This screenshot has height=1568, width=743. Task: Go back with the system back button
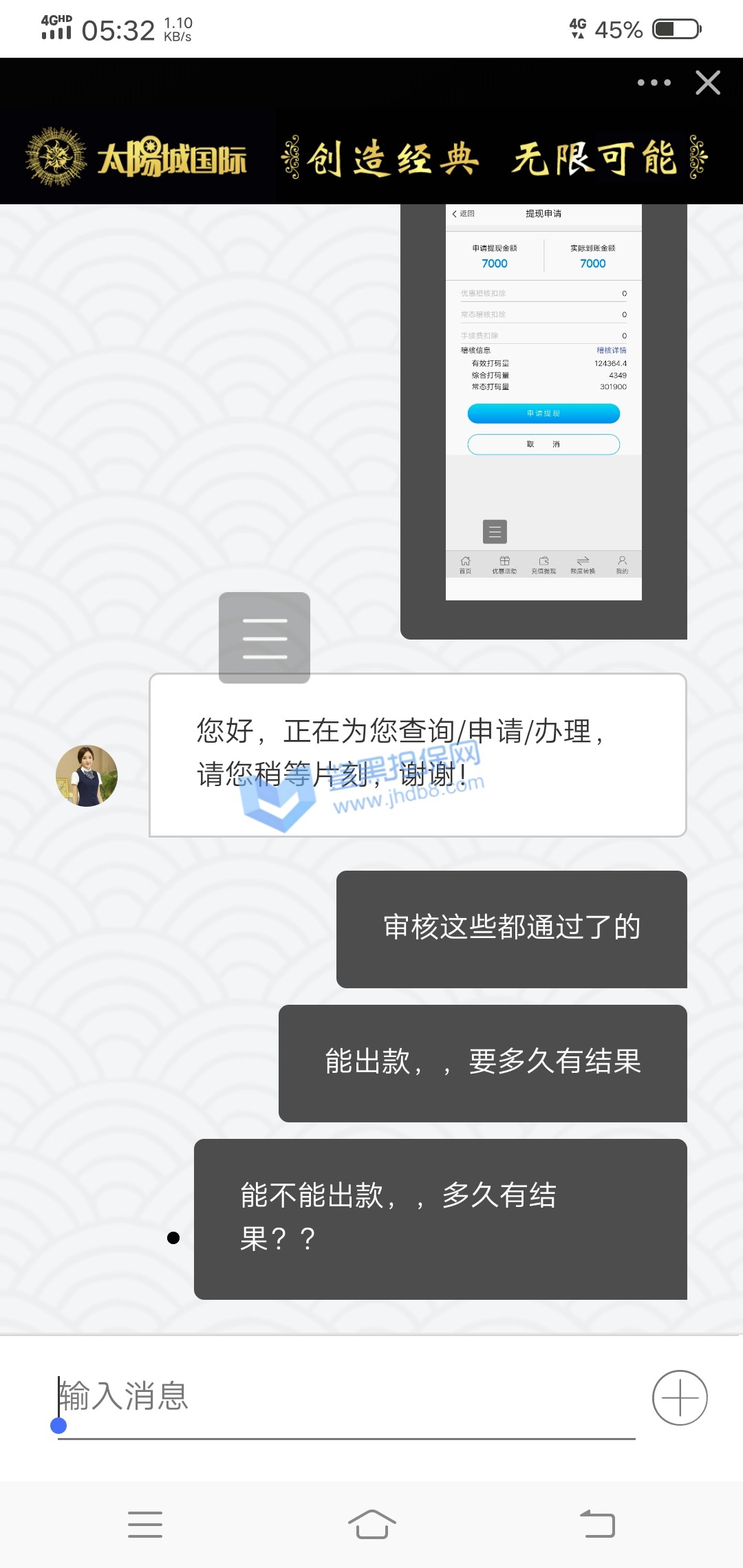(597, 1524)
